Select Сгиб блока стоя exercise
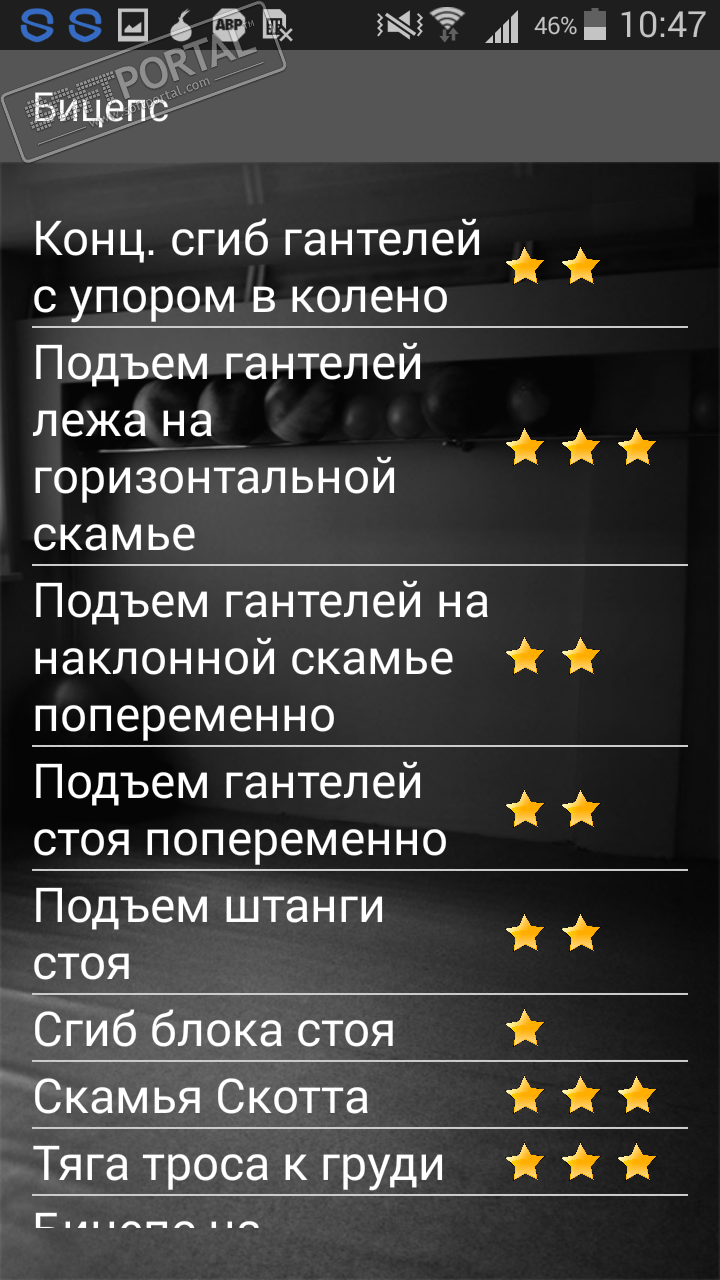Viewport: 720px width, 1280px height. click(x=215, y=1030)
